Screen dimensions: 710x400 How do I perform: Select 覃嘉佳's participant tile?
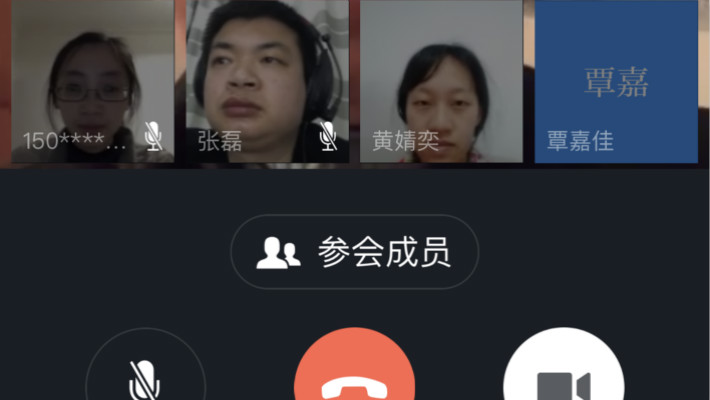(x=615, y=80)
